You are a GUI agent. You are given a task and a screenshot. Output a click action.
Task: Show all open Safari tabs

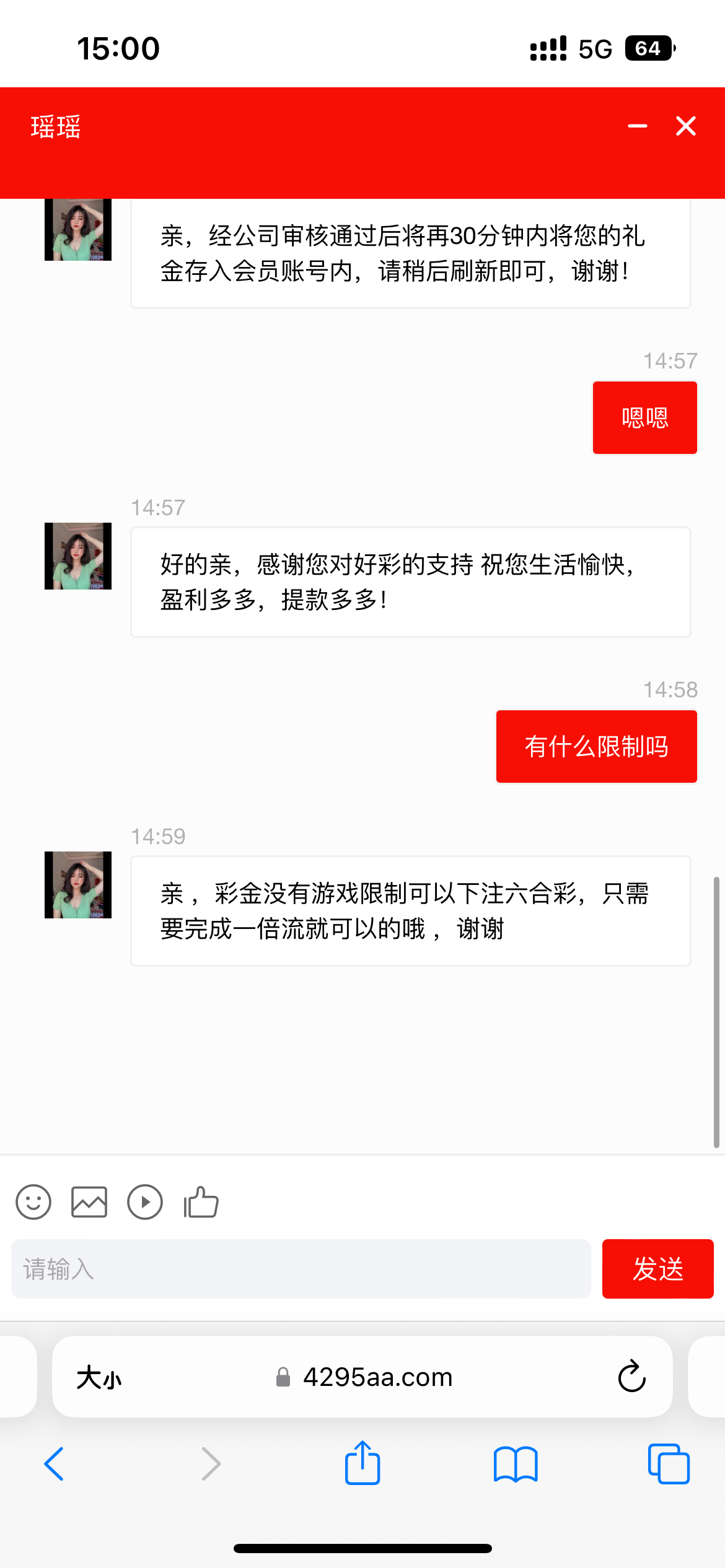pyautogui.click(x=669, y=1464)
